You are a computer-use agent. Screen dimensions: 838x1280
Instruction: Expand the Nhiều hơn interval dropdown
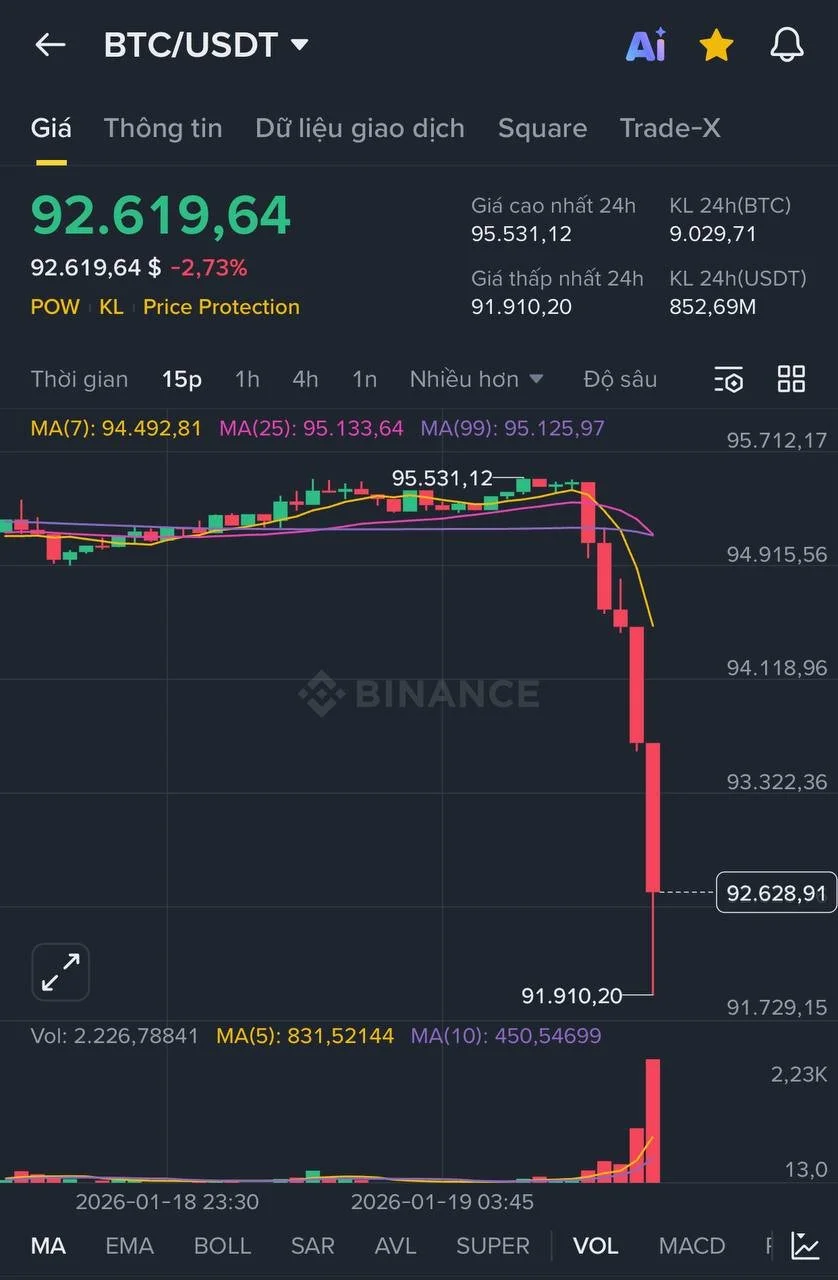click(x=476, y=379)
